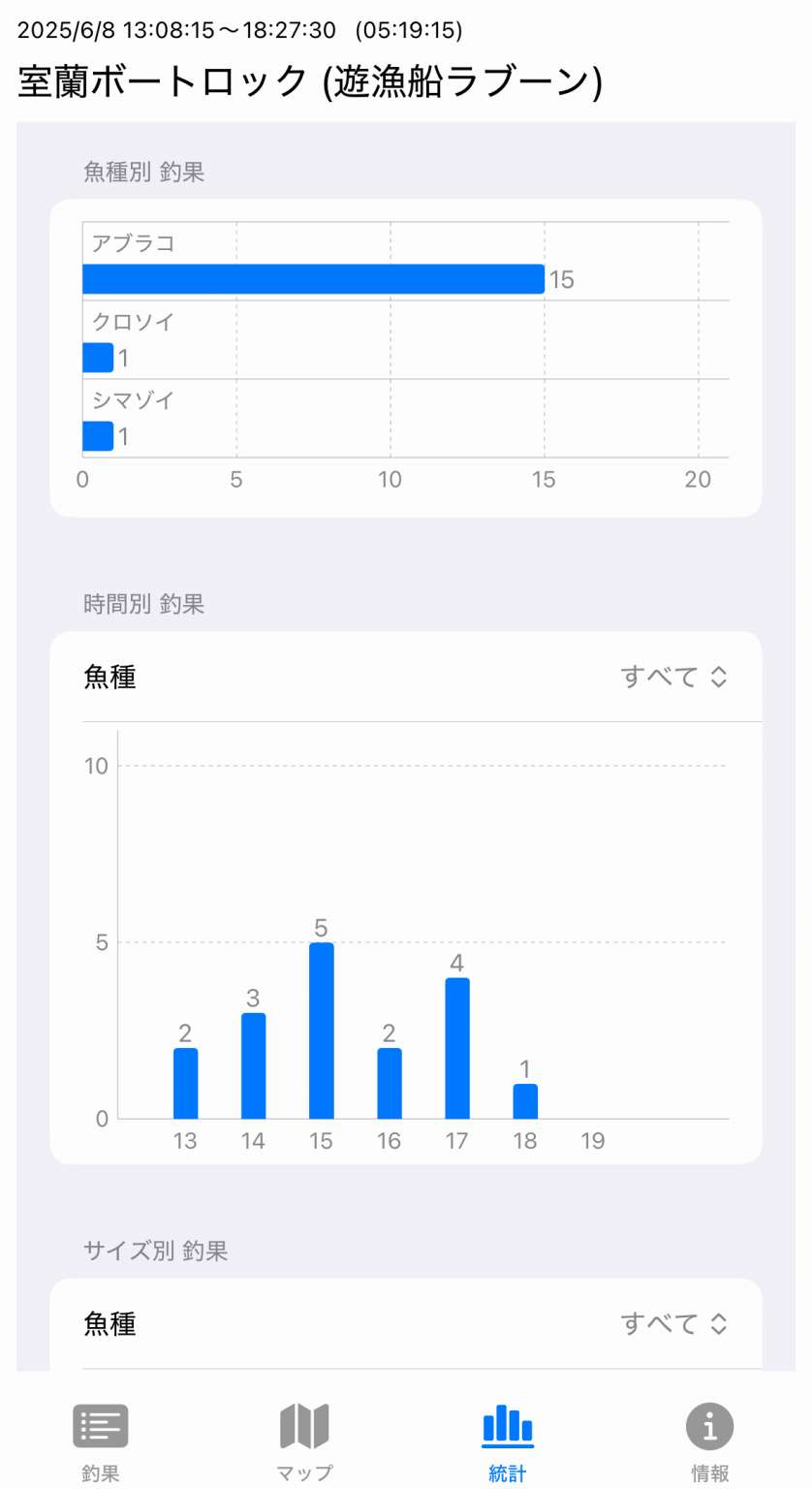The image size is (812, 1489).
Task: Open the 魚種 dropdown under 時間別 釣果
Action: tap(673, 677)
